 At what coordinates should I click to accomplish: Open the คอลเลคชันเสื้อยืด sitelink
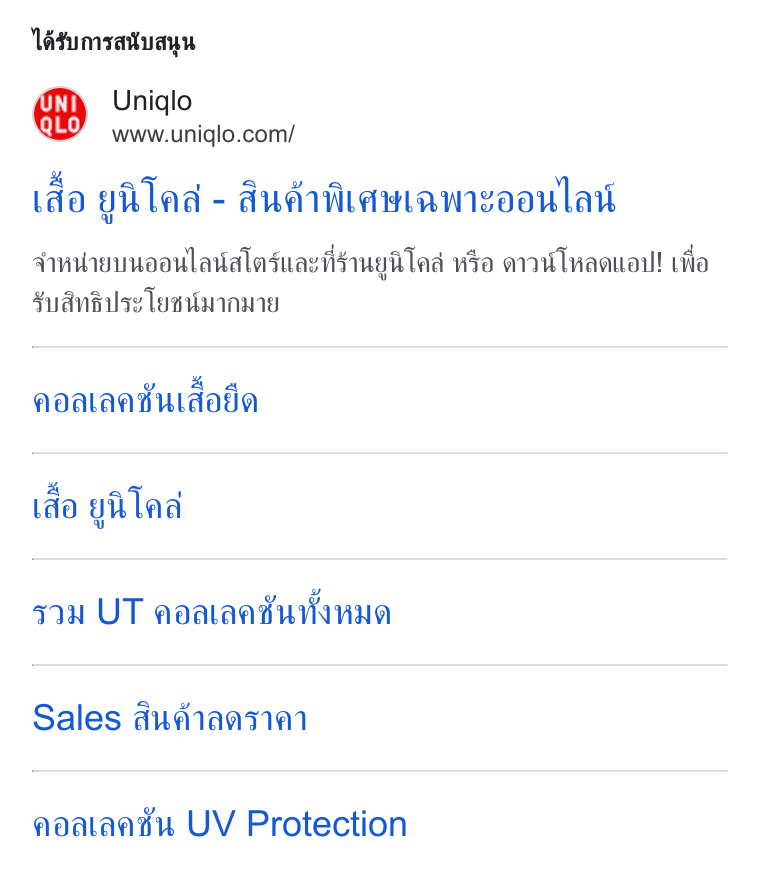[x=145, y=401]
